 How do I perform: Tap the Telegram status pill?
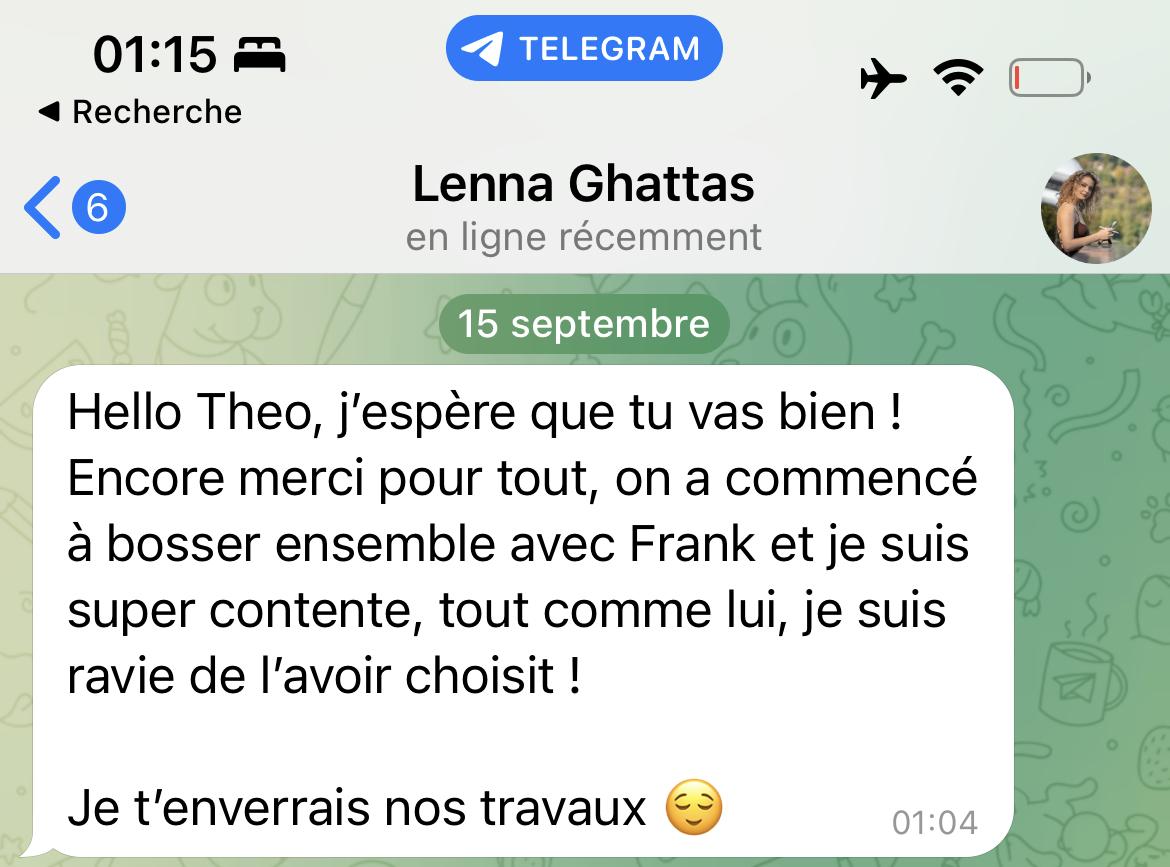point(584,48)
